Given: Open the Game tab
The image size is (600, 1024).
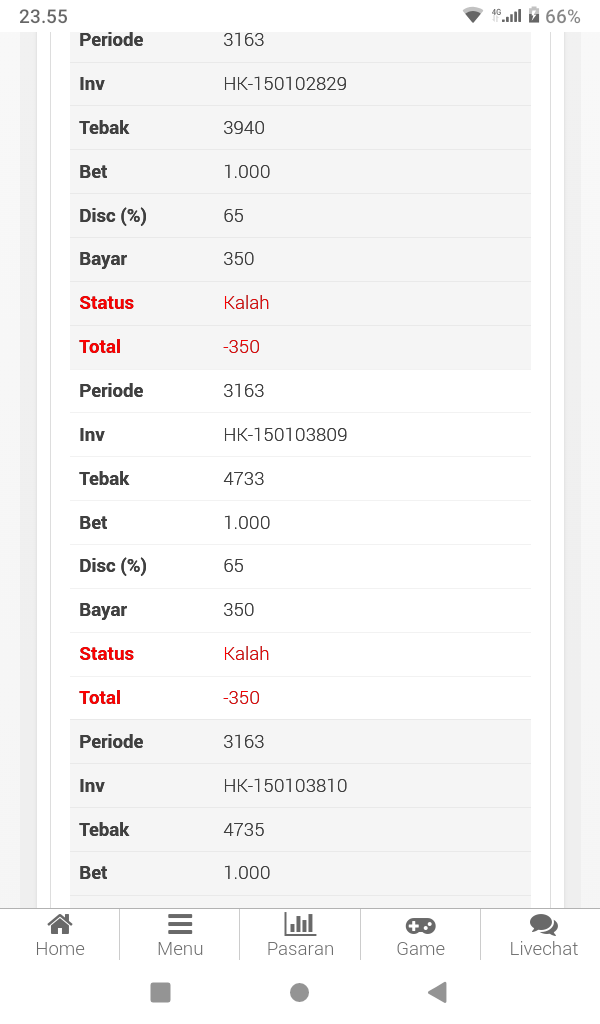Looking at the screenshot, I should tap(420, 935).
